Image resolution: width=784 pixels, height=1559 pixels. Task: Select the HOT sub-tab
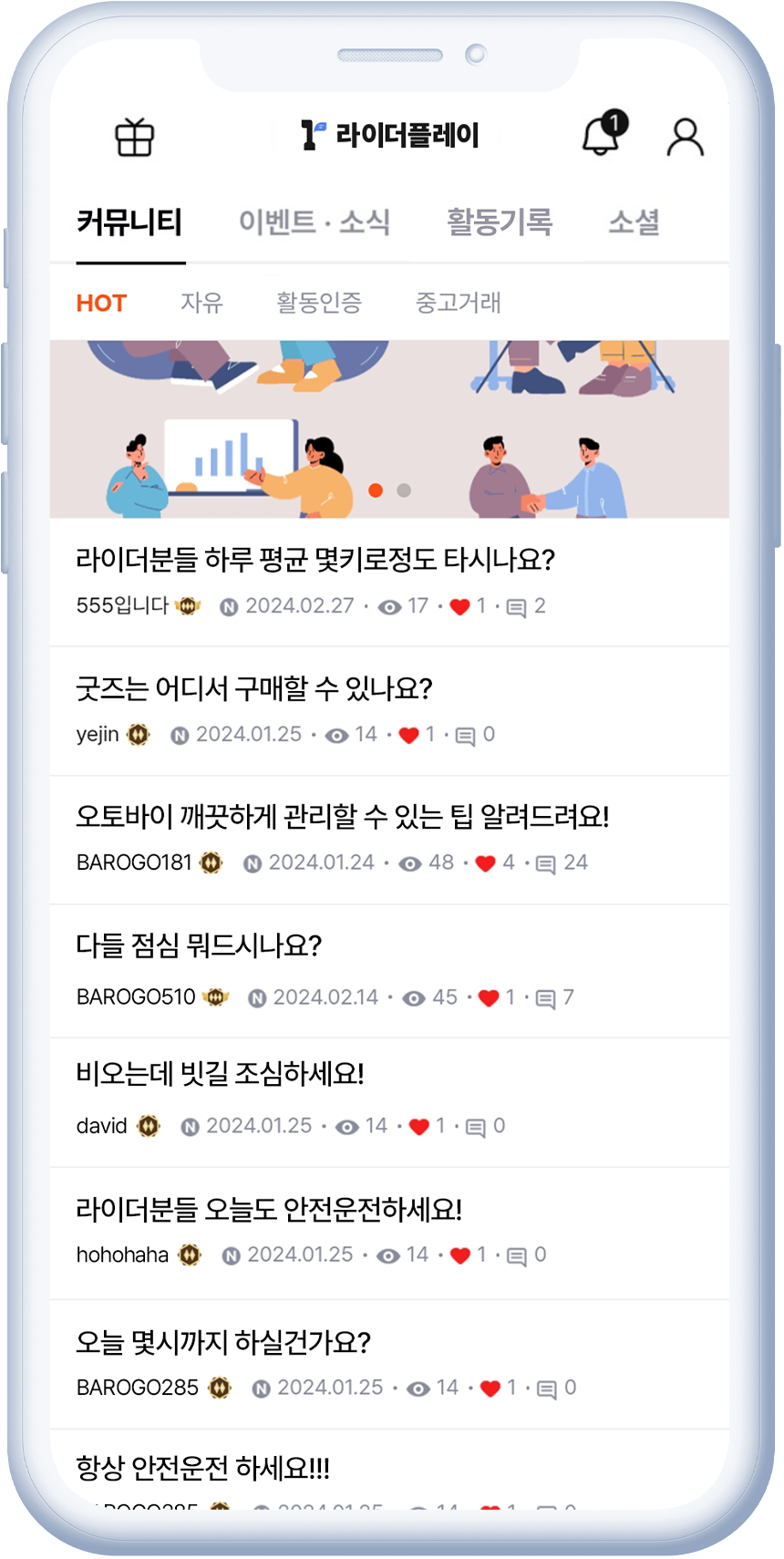[x=101, y=303]
